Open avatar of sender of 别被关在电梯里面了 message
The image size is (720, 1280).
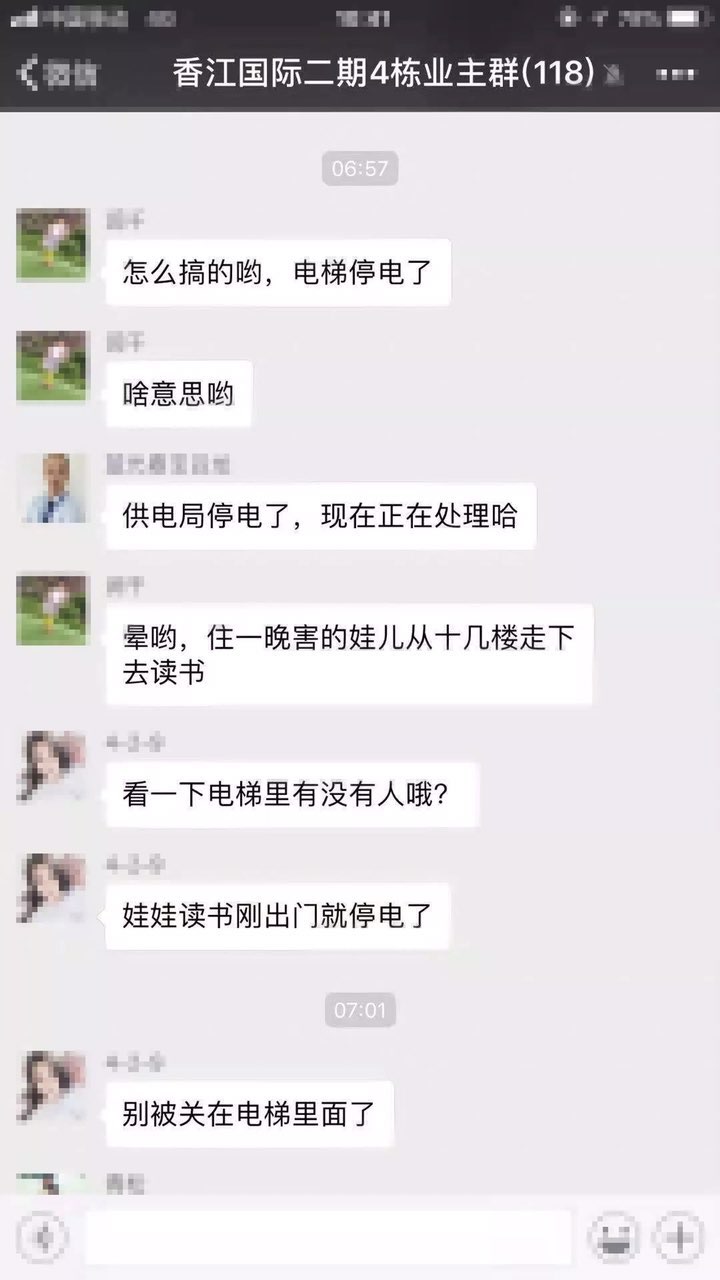click(x=52, y=1086)
